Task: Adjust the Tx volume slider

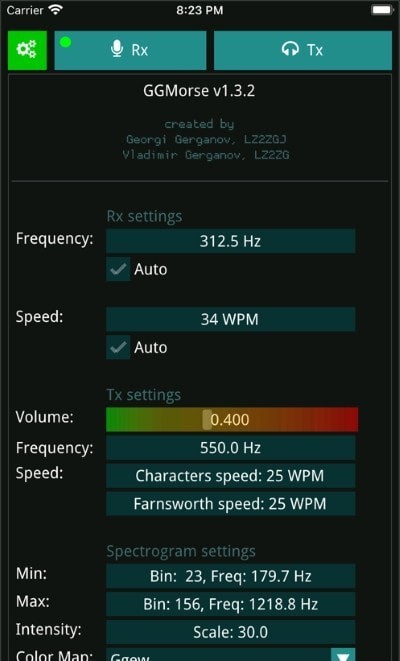Action: [232, 419]
